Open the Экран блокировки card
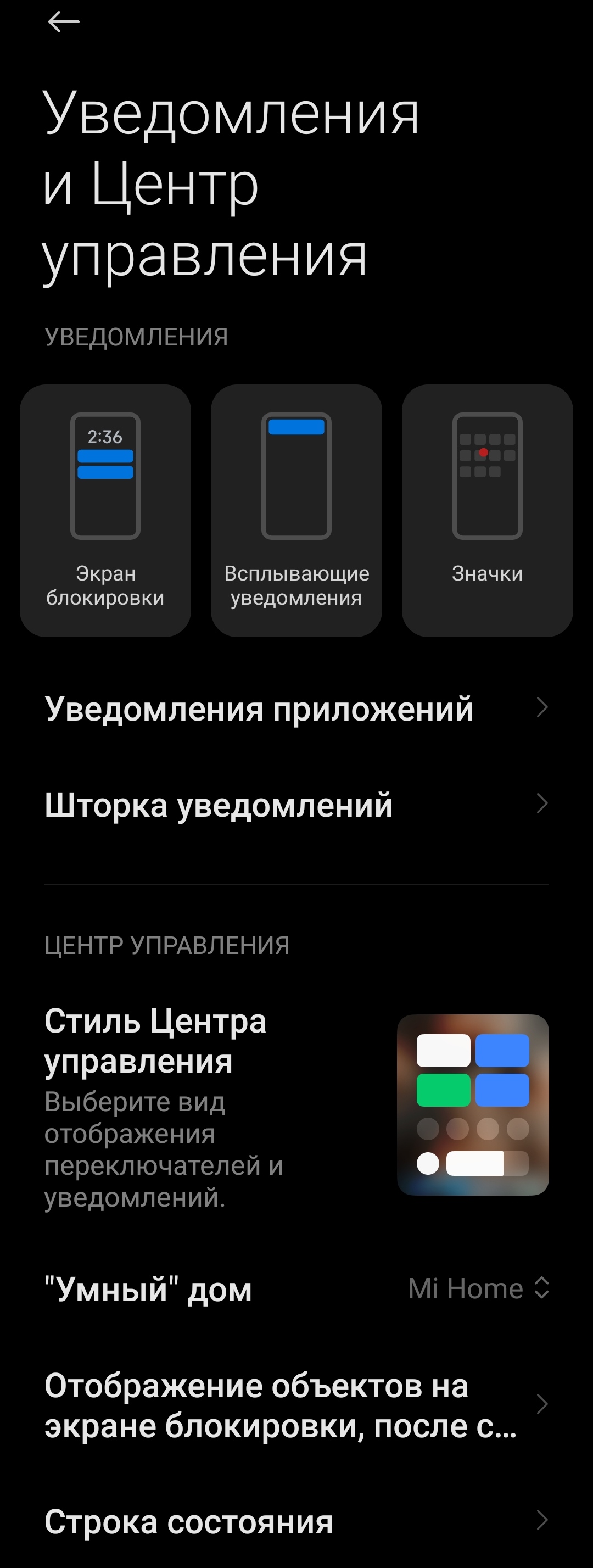 click(105, 510)
